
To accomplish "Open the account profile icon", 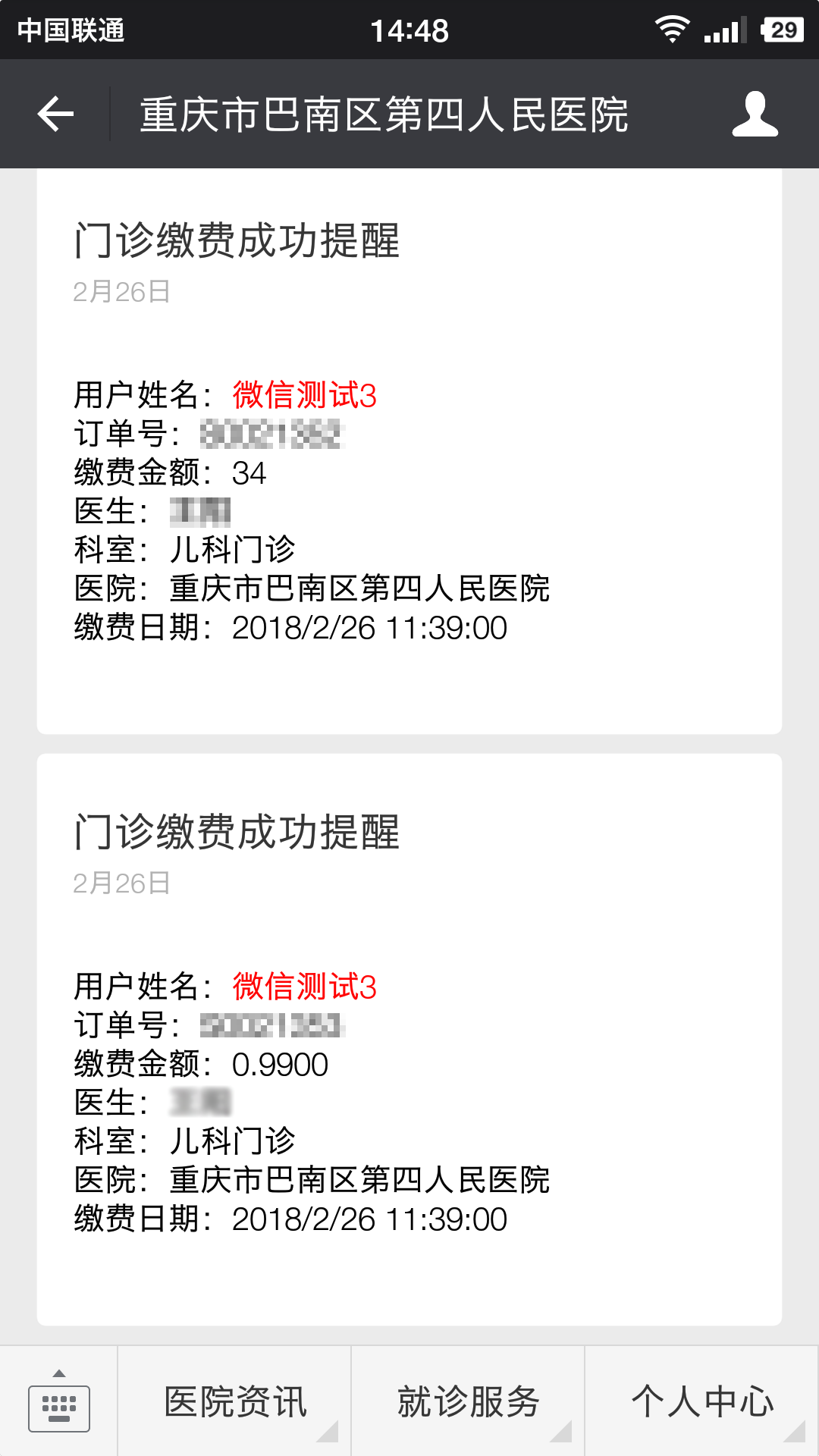I will click(x=755, y=115).
